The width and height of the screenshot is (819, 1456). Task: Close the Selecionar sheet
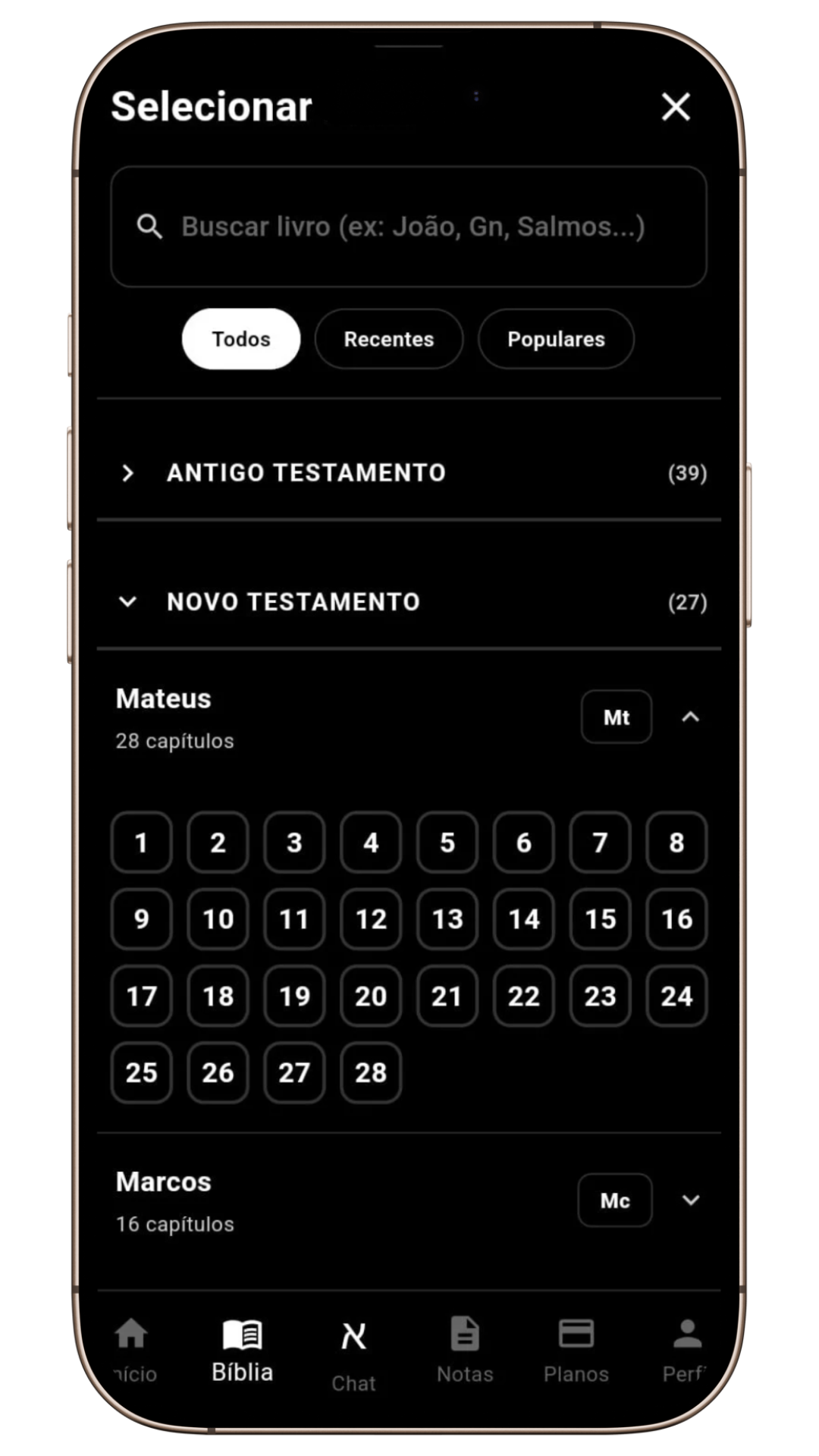pos(676,107)
